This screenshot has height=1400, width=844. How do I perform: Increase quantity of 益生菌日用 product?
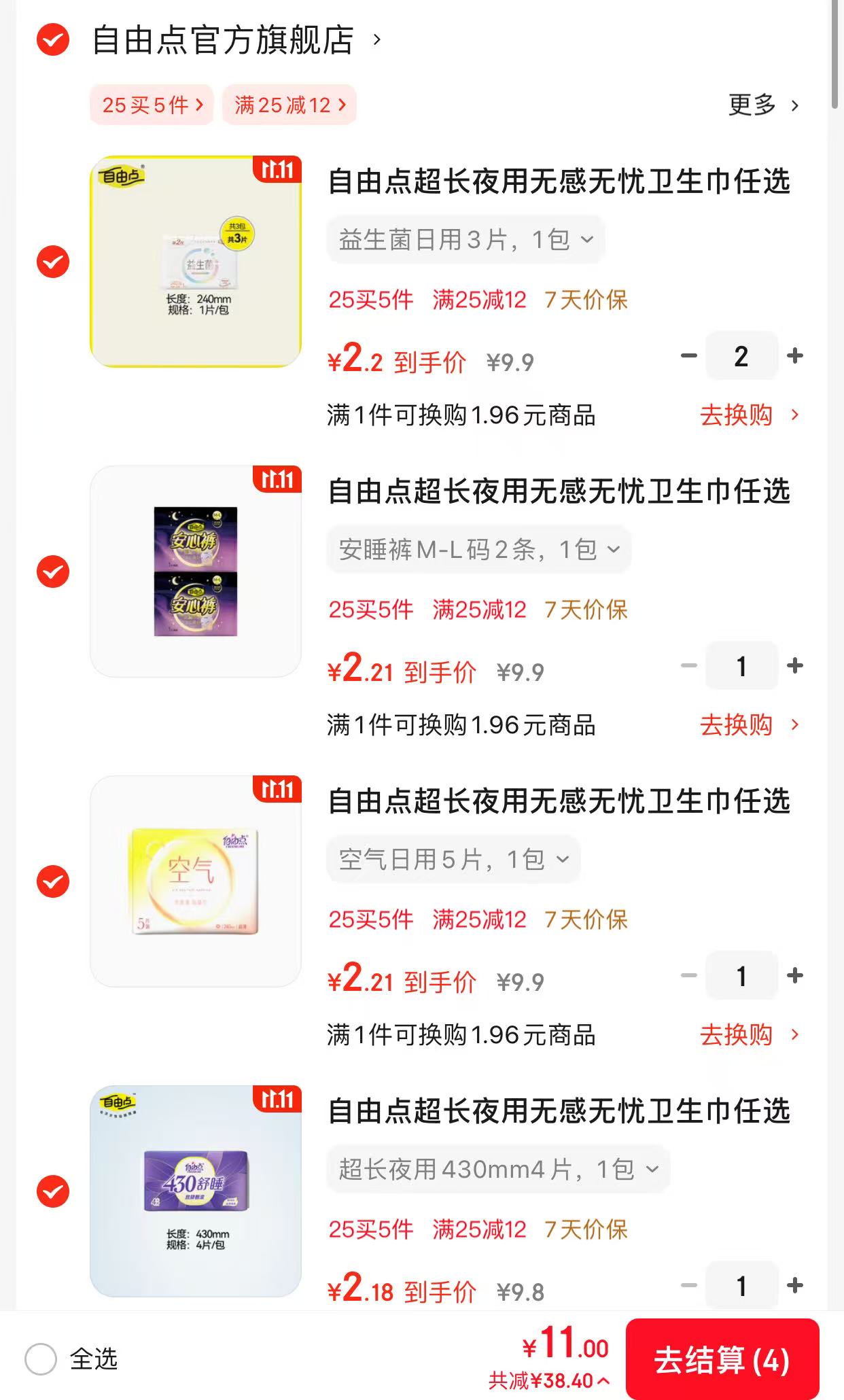click(794, 355)
